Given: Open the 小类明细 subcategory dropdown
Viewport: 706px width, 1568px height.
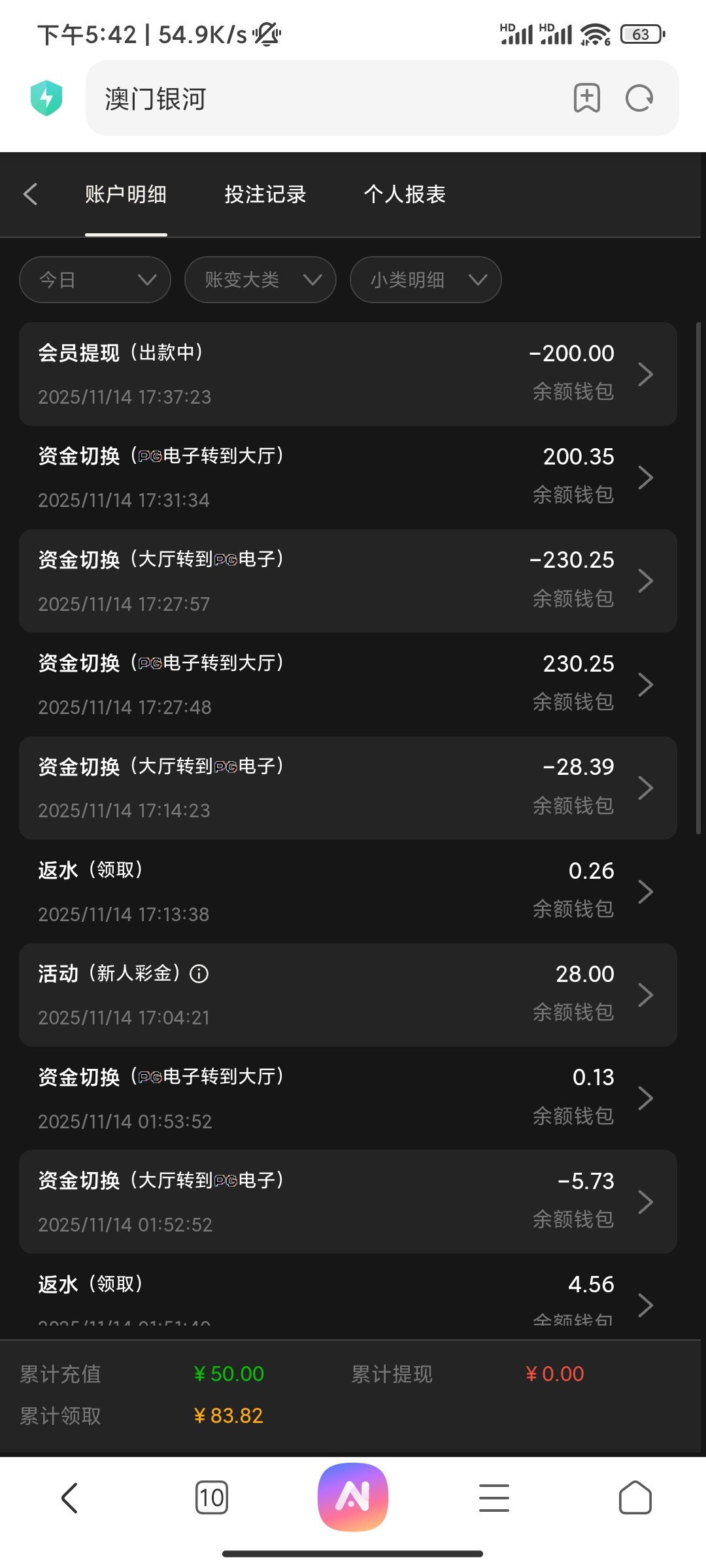Looking at the screenshot, I should point(425,280).
